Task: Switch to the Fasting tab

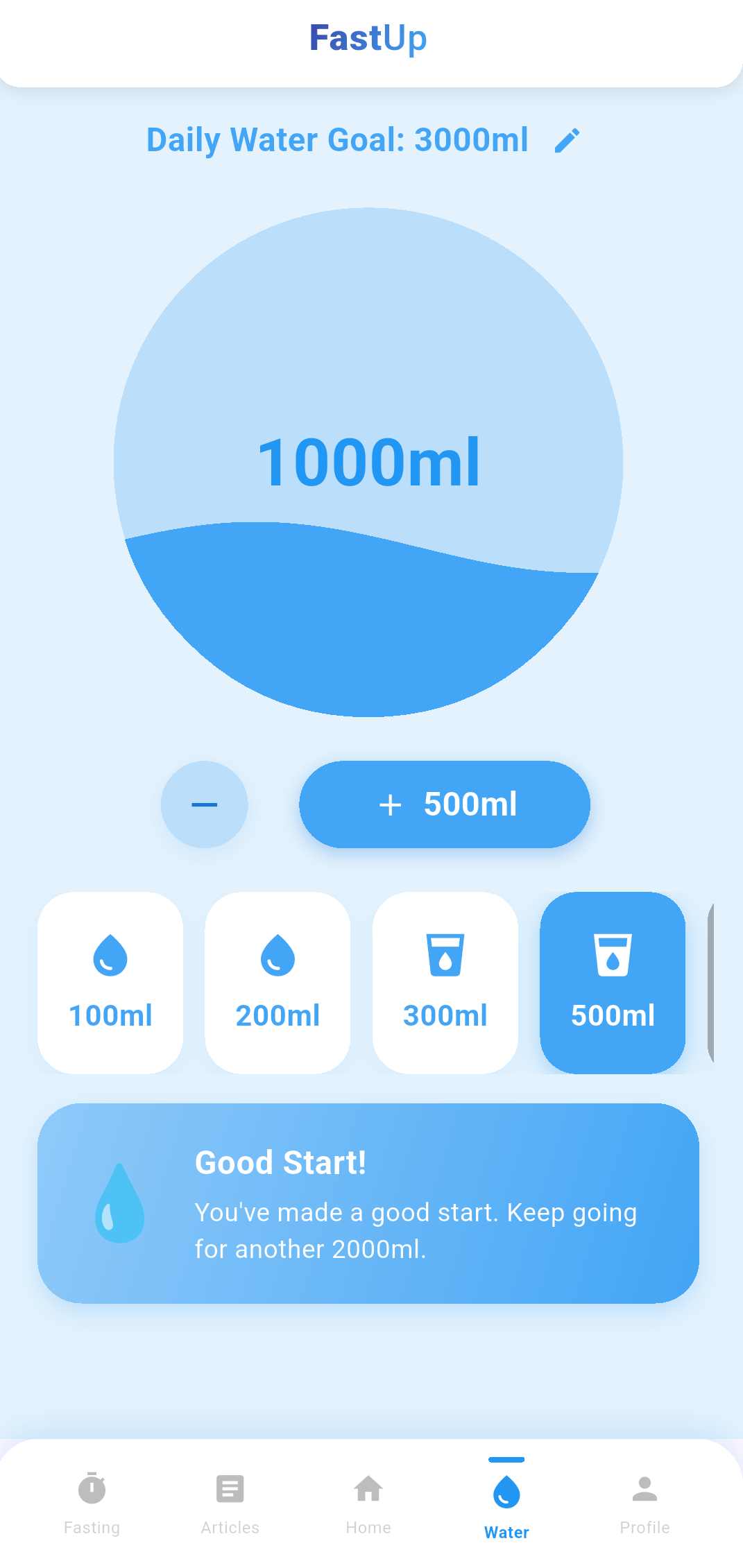Action: tap(92, 1503)
